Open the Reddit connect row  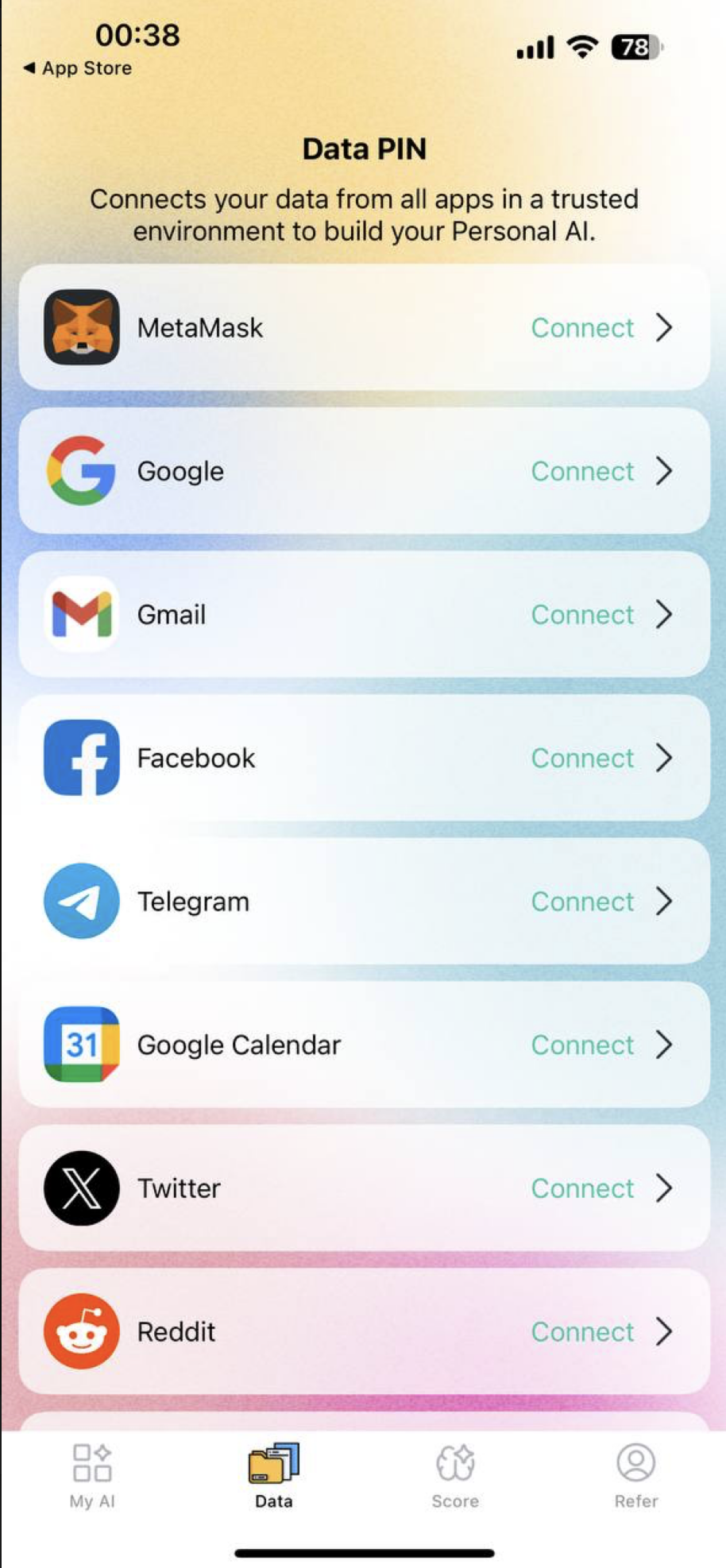[364, 1331]
